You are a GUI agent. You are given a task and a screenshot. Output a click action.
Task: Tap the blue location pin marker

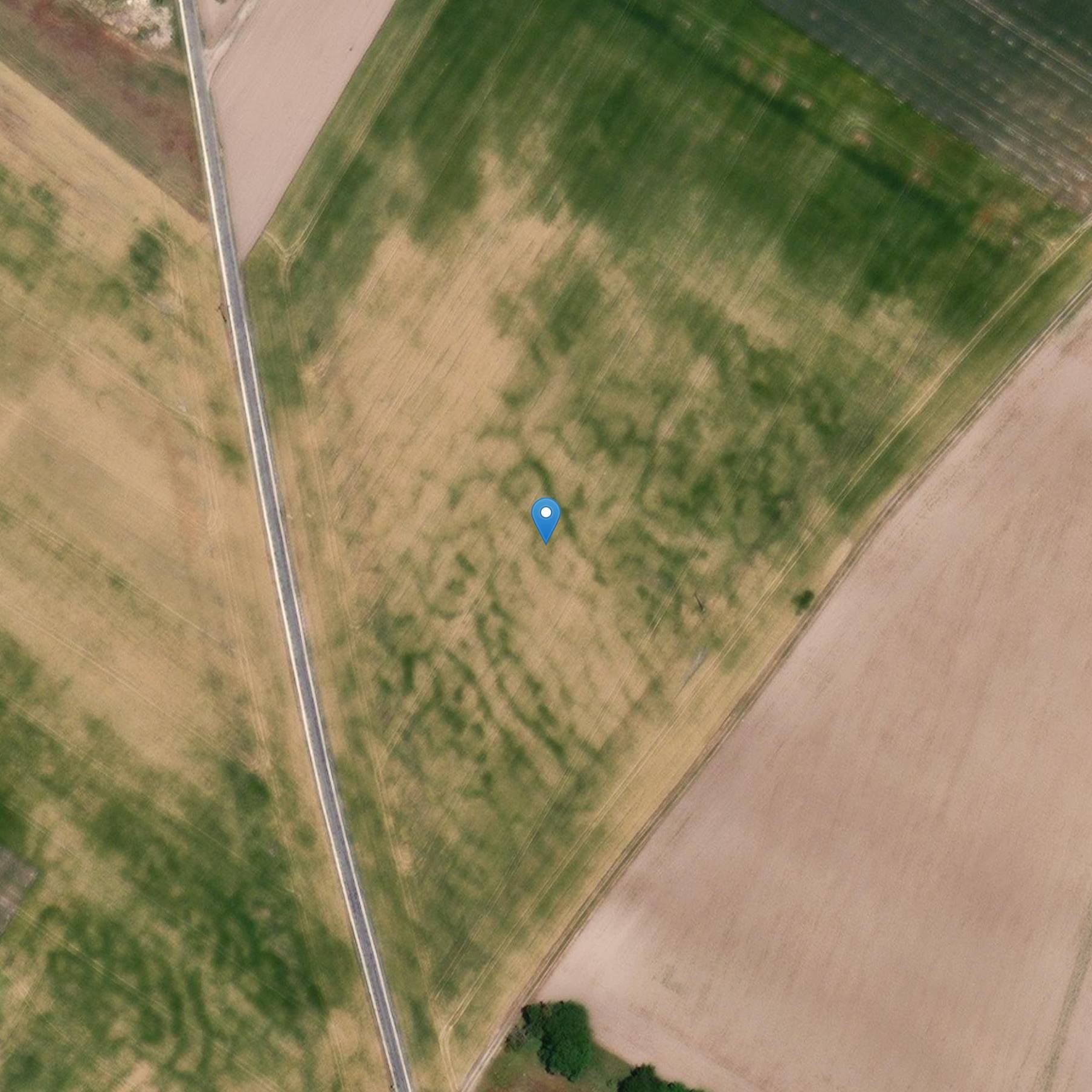click(545, 517)
